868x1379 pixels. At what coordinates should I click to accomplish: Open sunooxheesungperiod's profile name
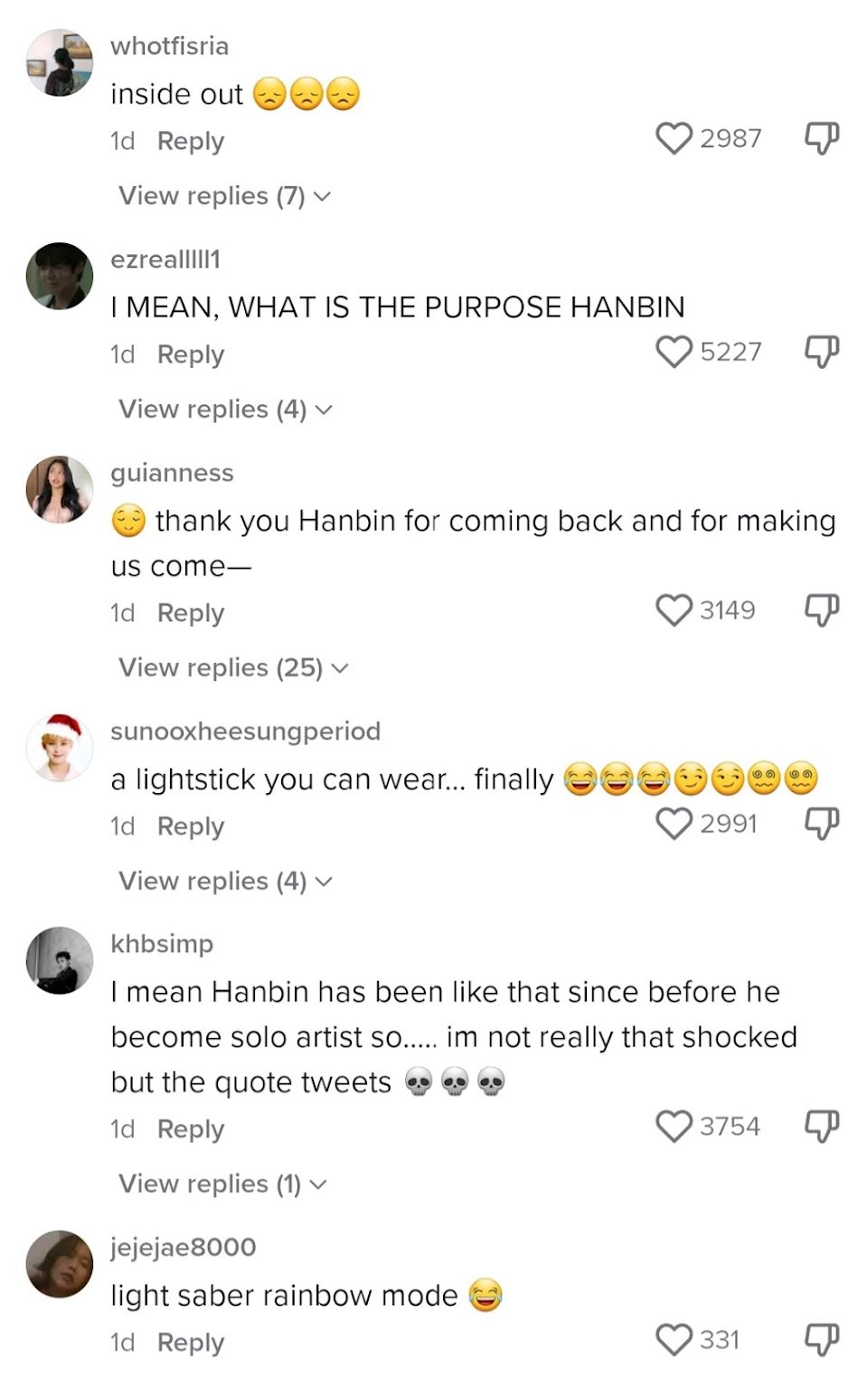[x=245, y=731]
